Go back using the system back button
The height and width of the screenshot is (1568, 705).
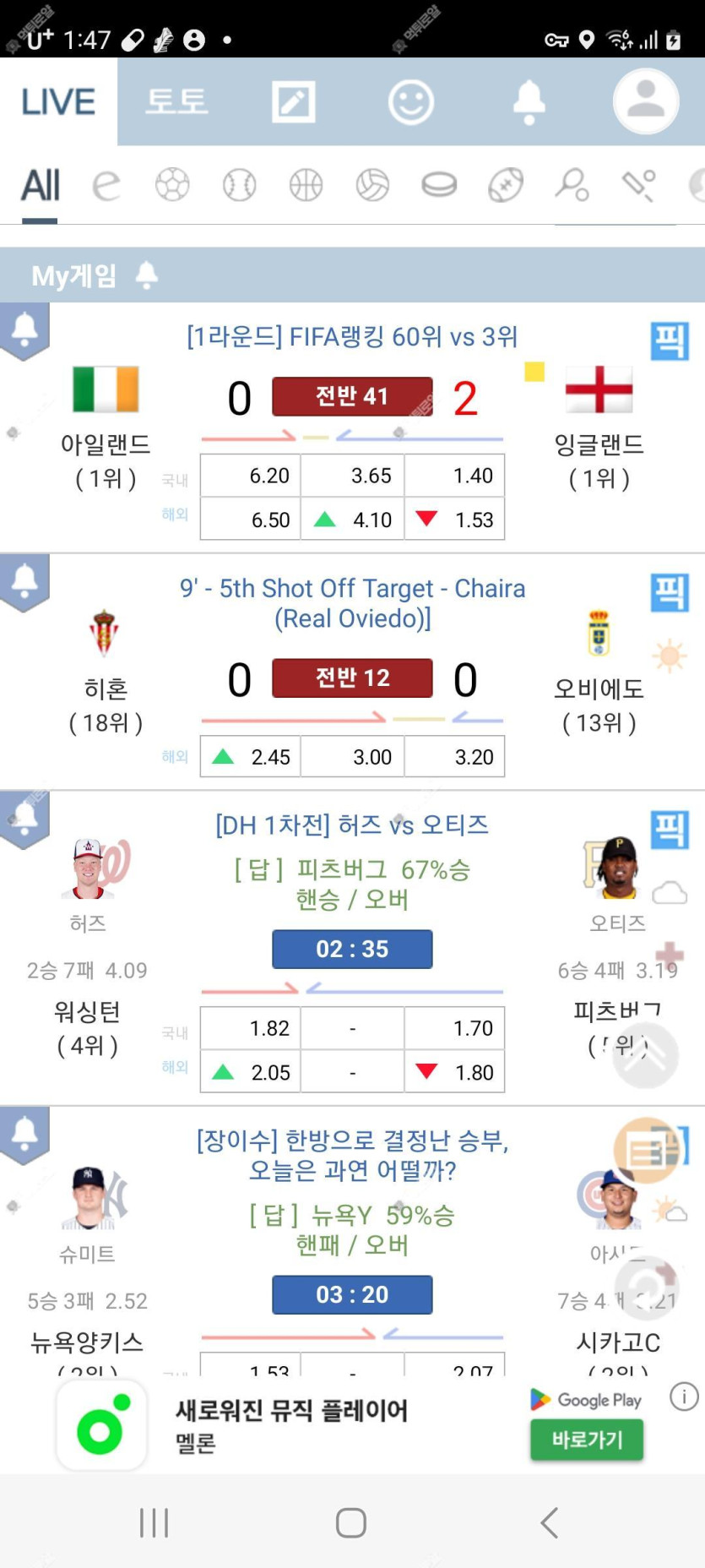[x=549, y=1522]
